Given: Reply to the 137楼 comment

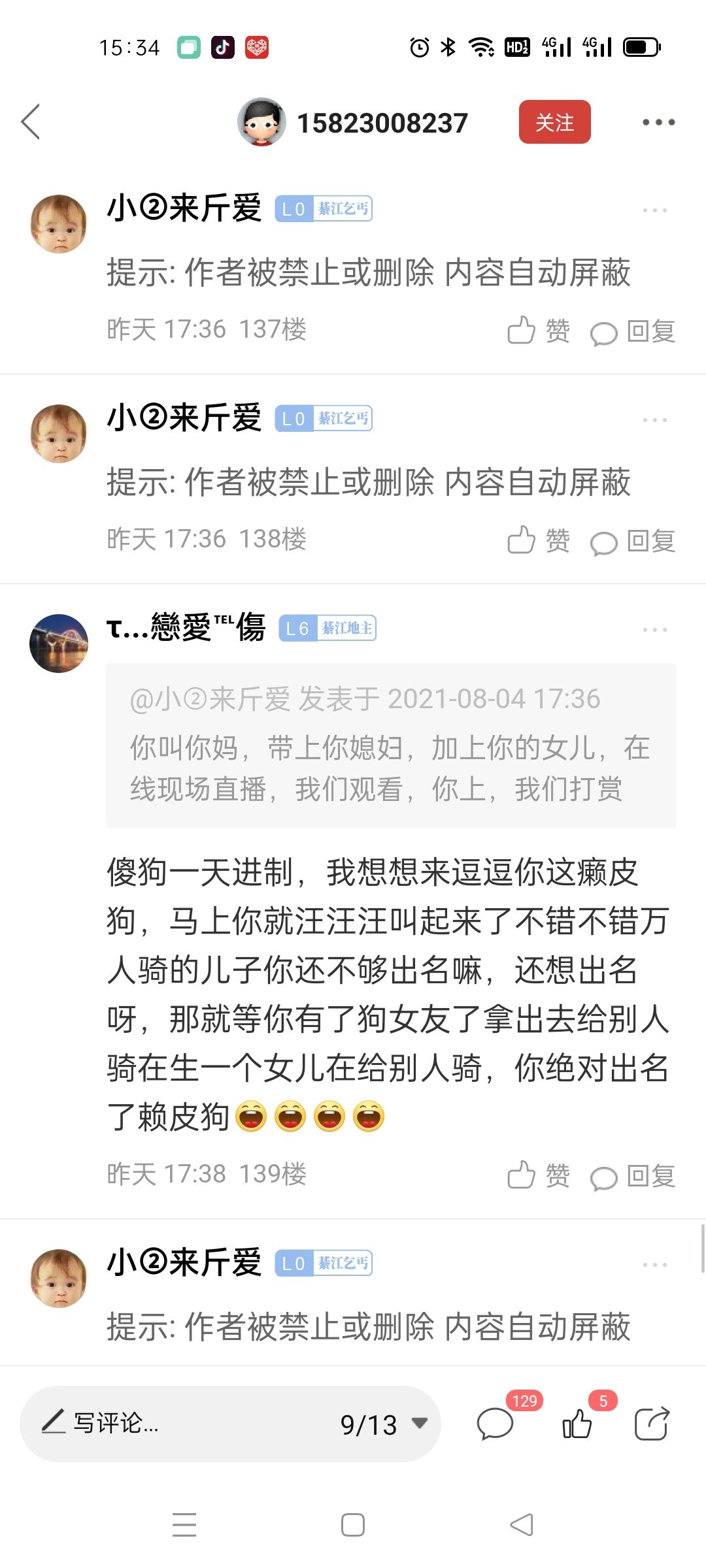Looking at the screenshot, I should (x=633, y=331).
